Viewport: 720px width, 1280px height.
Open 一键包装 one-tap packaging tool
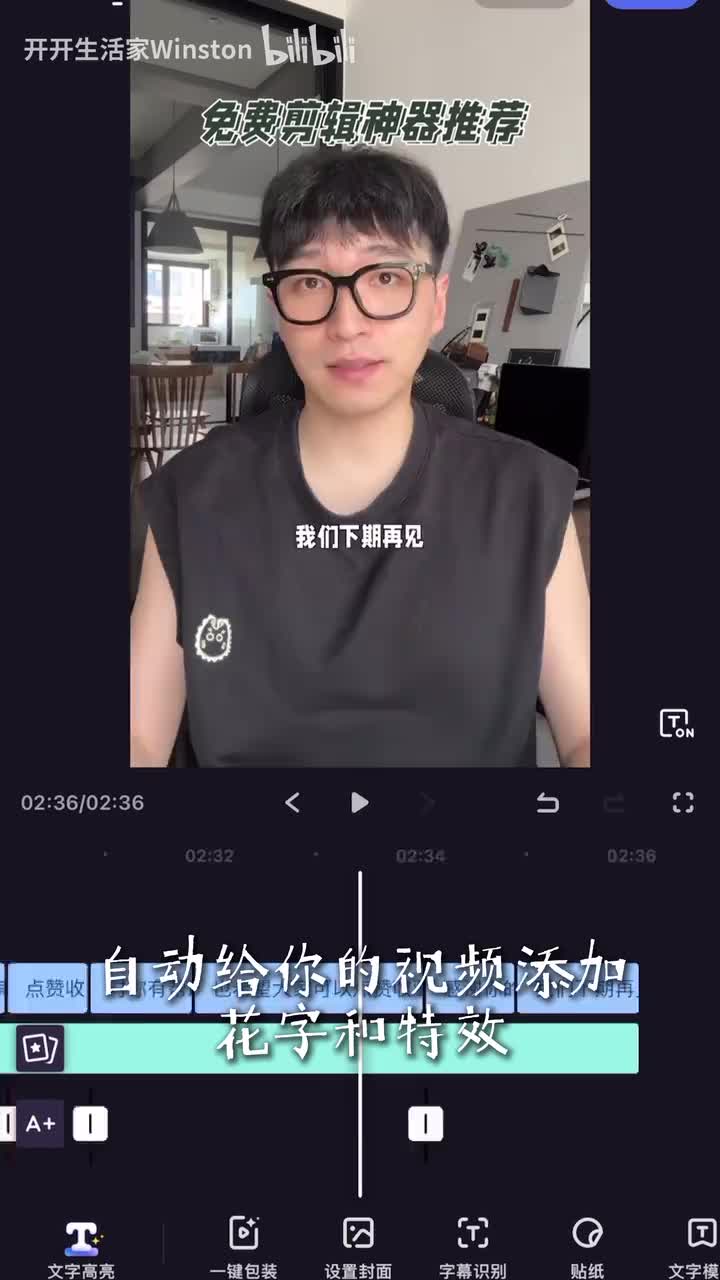point(243,1246)
